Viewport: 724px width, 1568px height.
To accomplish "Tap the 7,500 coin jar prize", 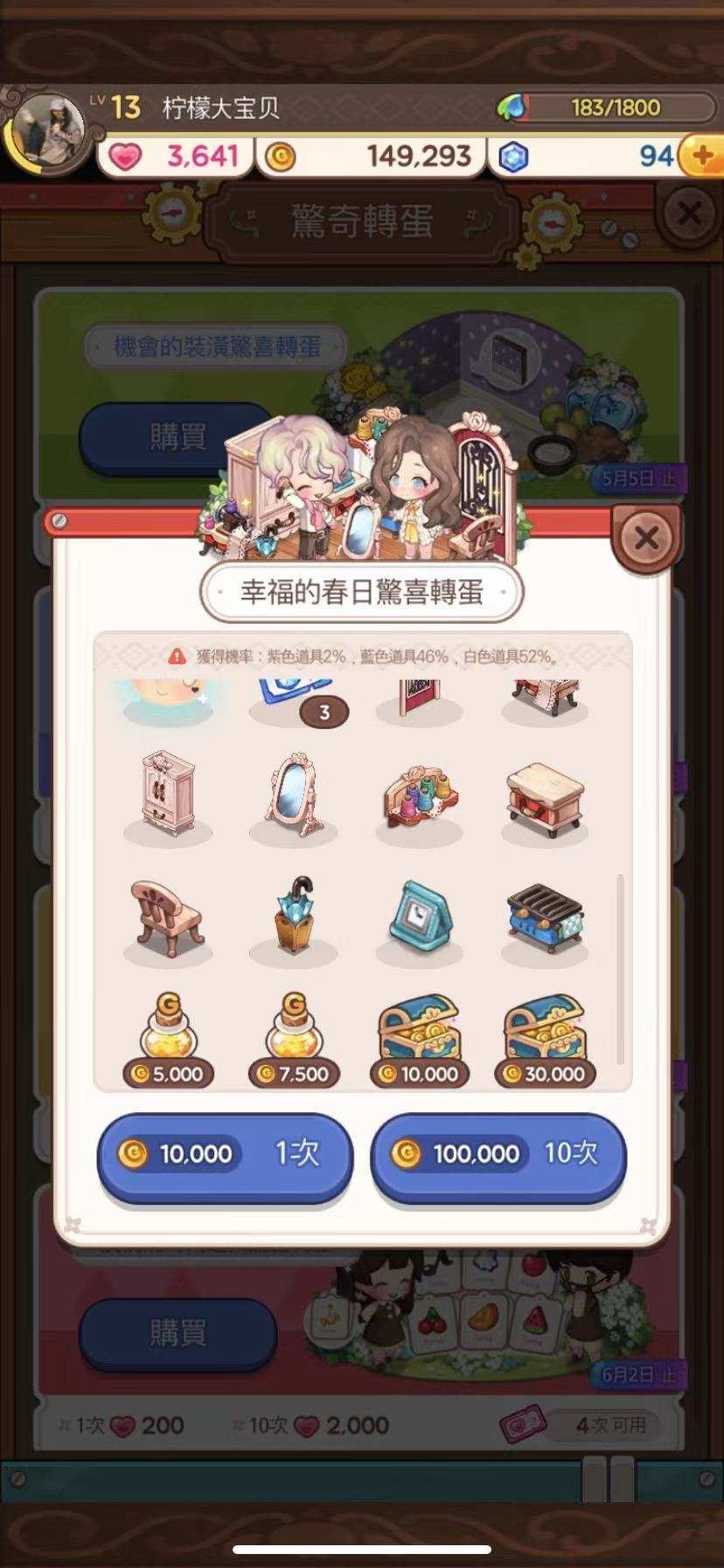I will pyautogui.click(x=294, y=1039).
